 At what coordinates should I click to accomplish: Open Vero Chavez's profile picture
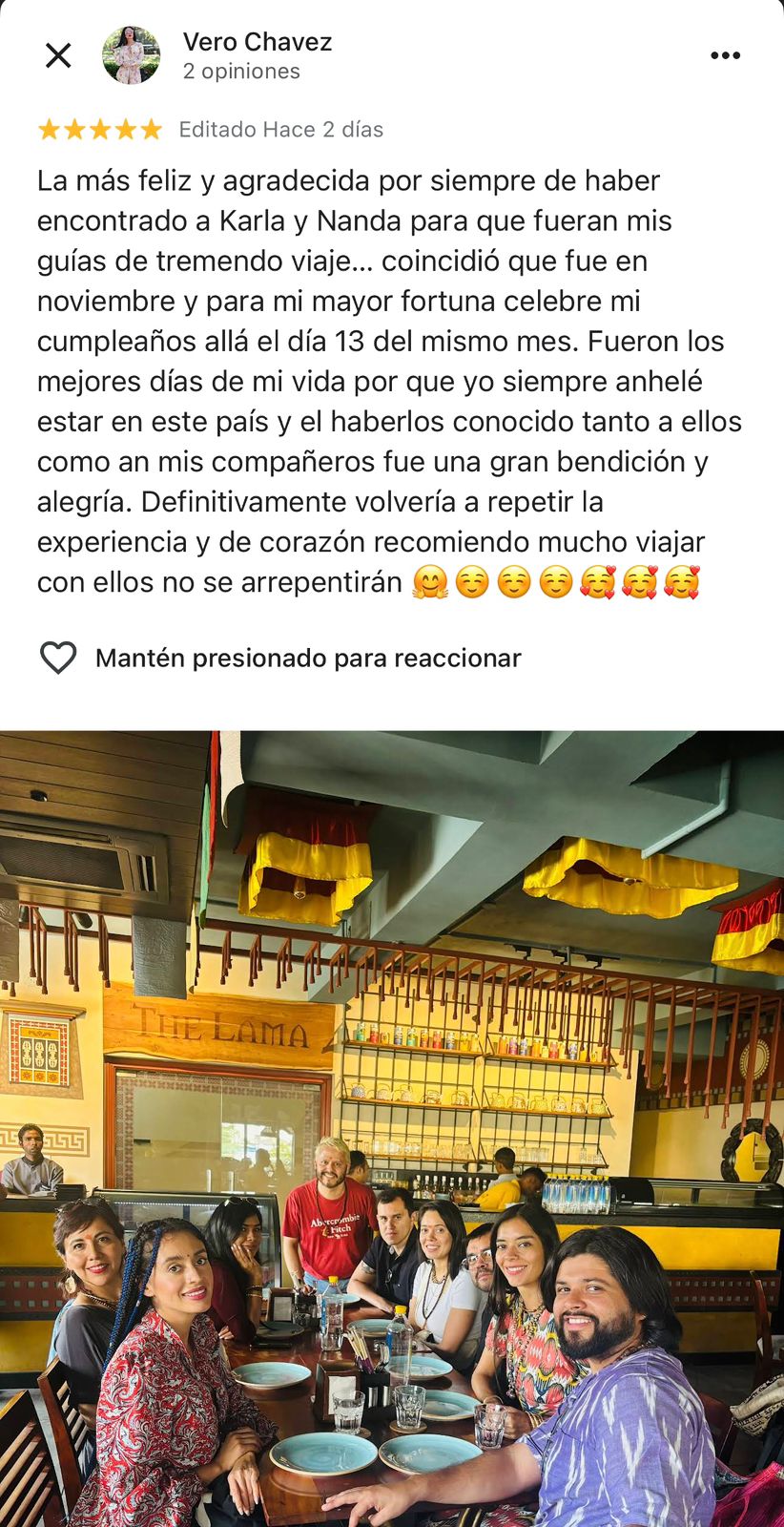coord(132,56)
